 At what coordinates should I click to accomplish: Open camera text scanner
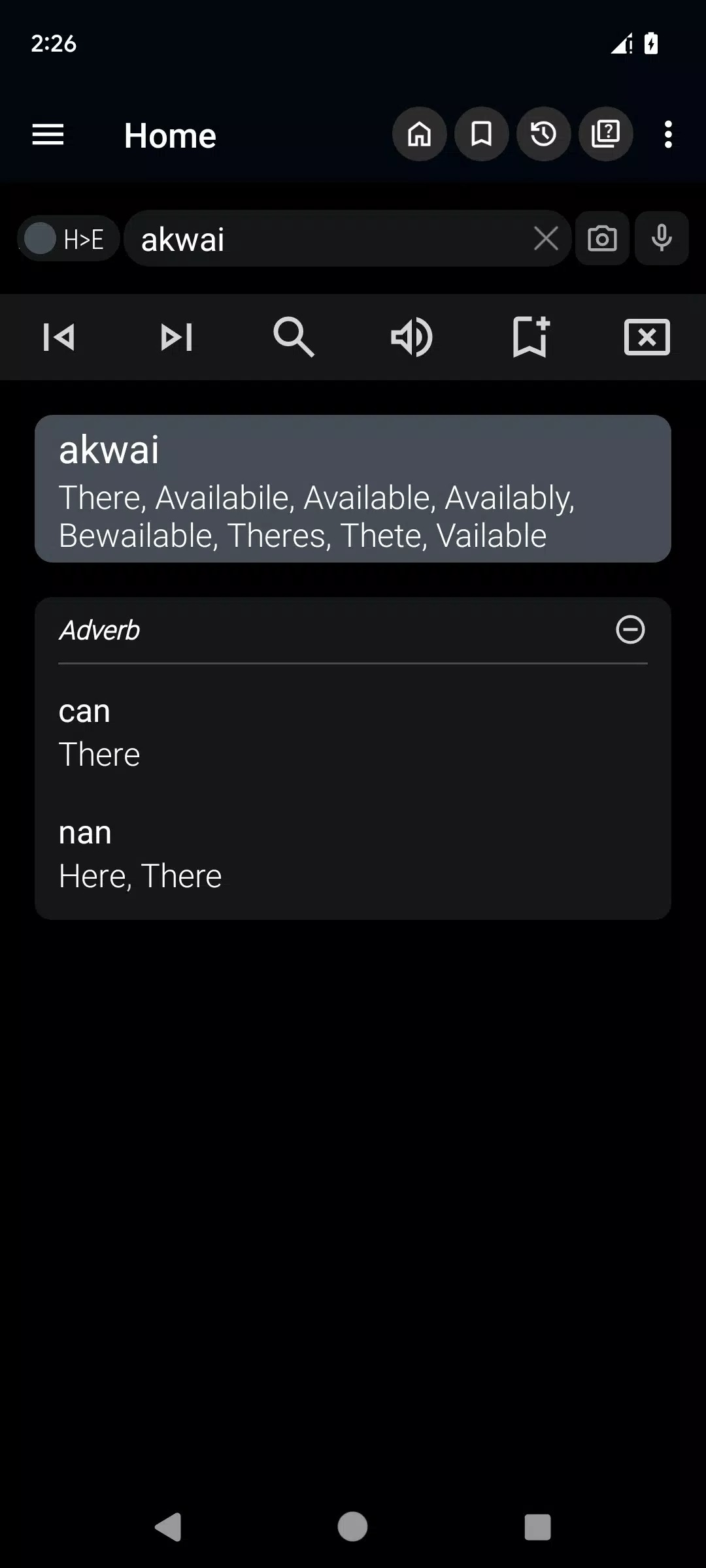pyautogui.click(x=602, y=239)
